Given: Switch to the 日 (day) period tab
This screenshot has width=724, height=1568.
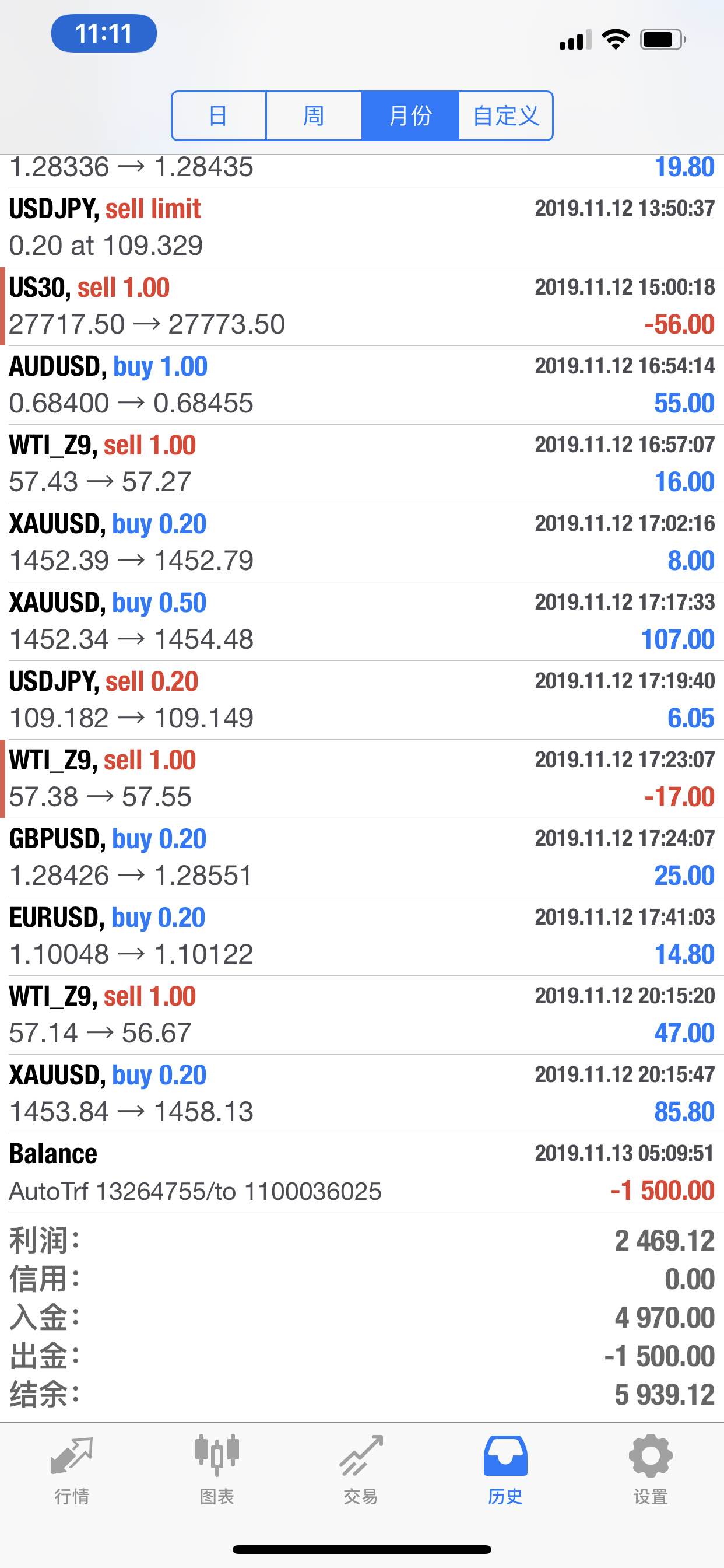Looking at the screenshot, I should [219, 116].
